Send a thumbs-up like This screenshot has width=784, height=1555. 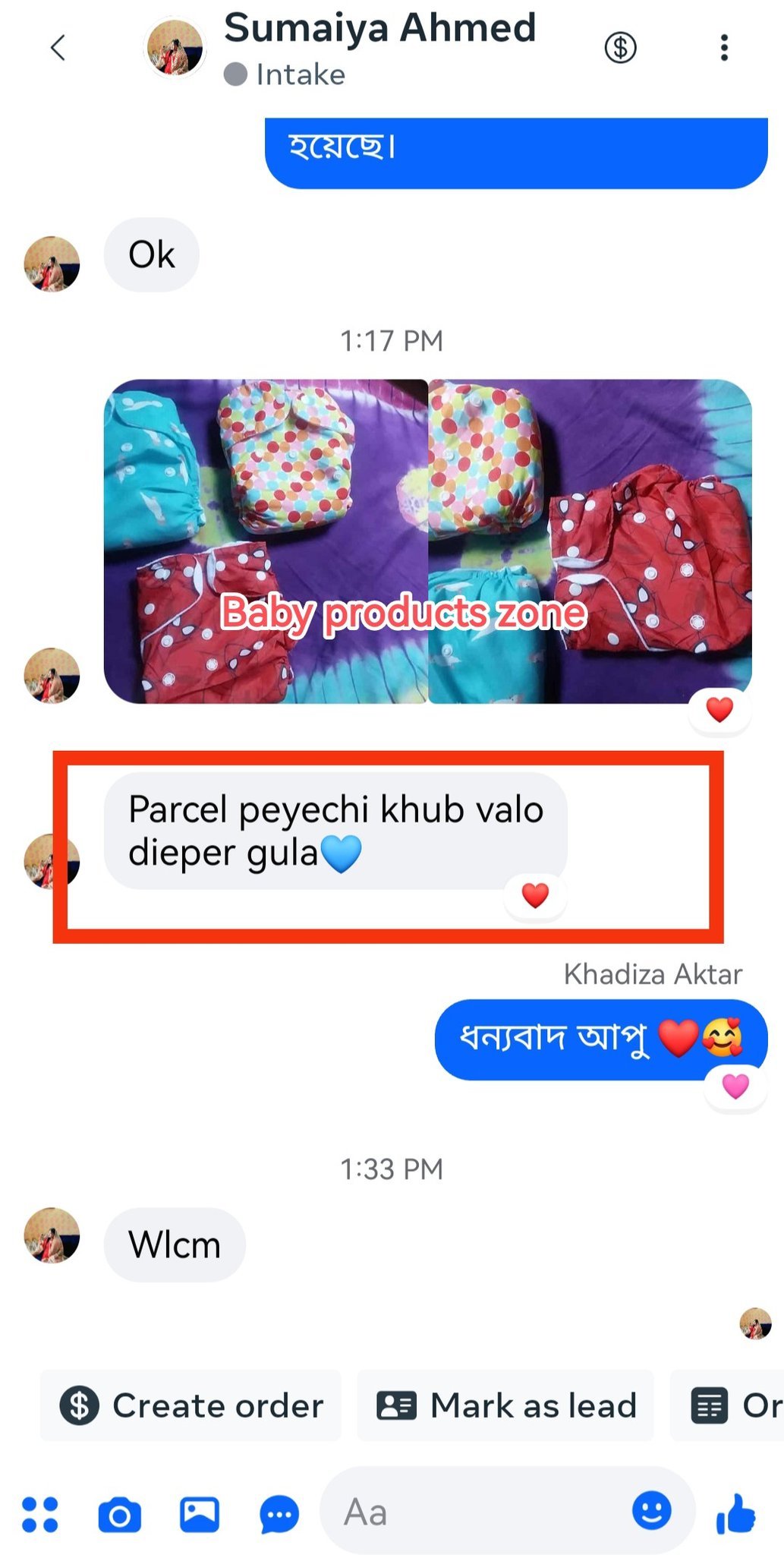pyautogui.click(x=736, y=1513)
